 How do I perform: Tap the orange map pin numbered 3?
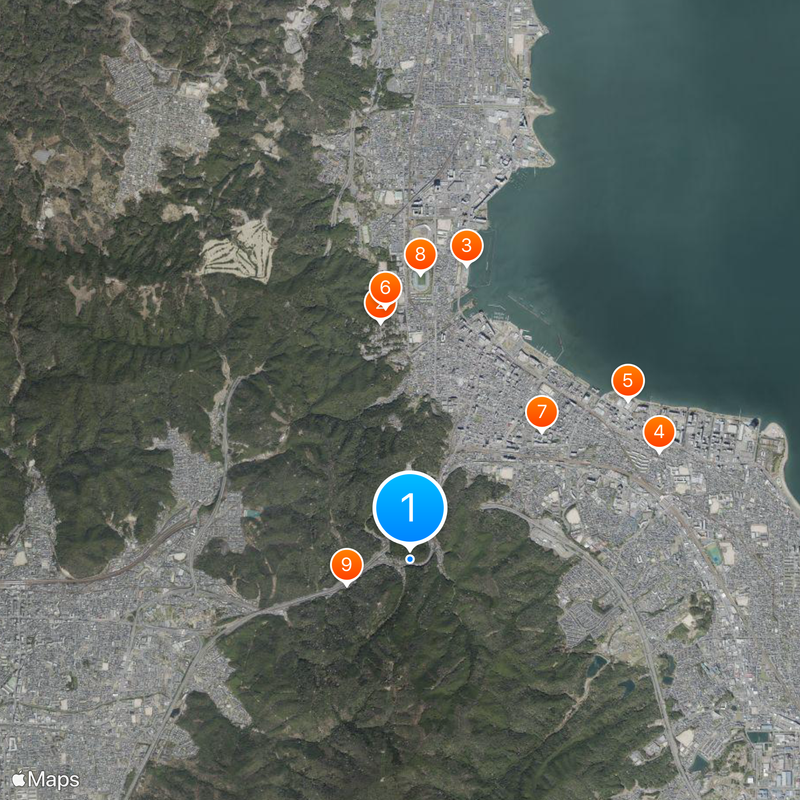point(466,245)
